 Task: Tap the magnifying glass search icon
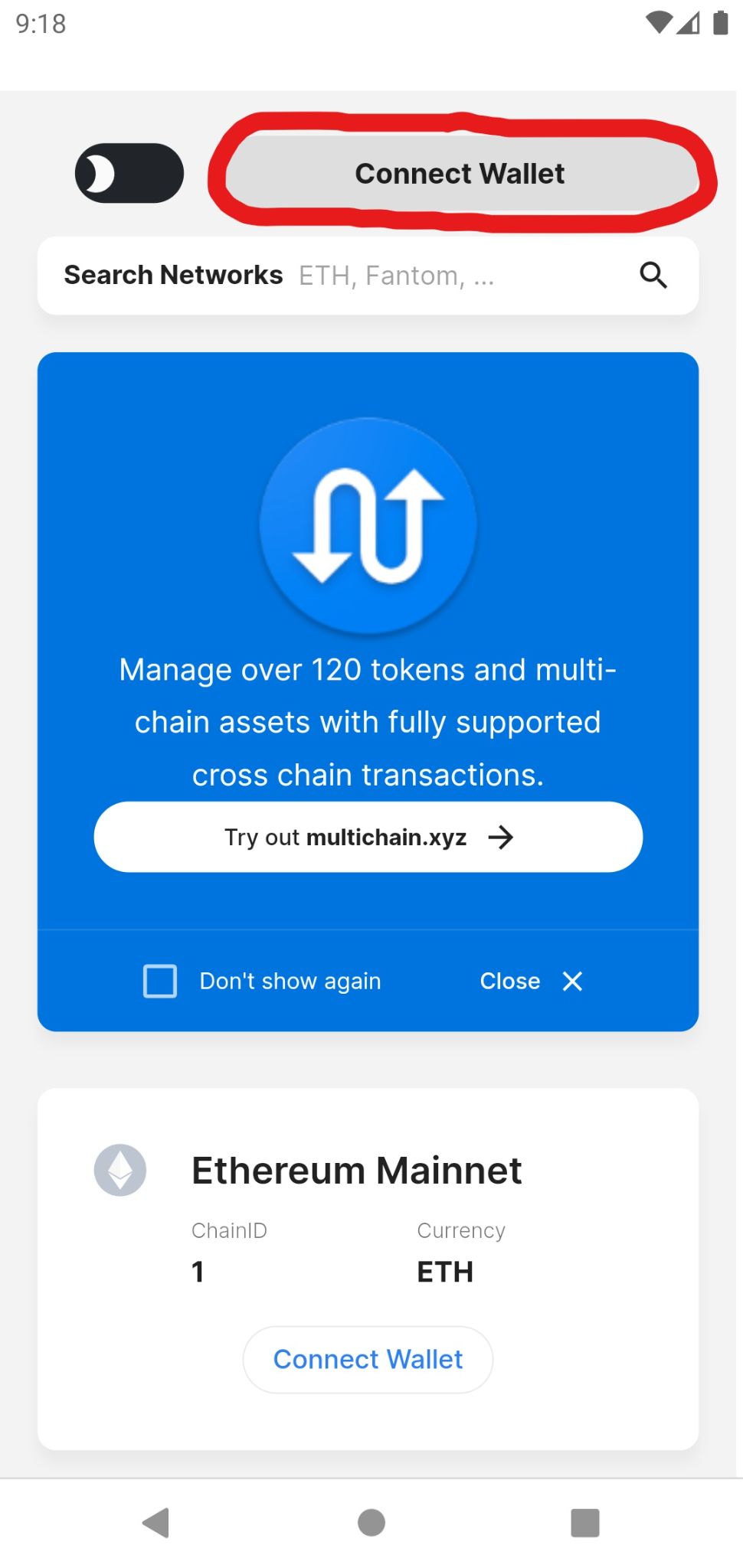coord(653,275)
